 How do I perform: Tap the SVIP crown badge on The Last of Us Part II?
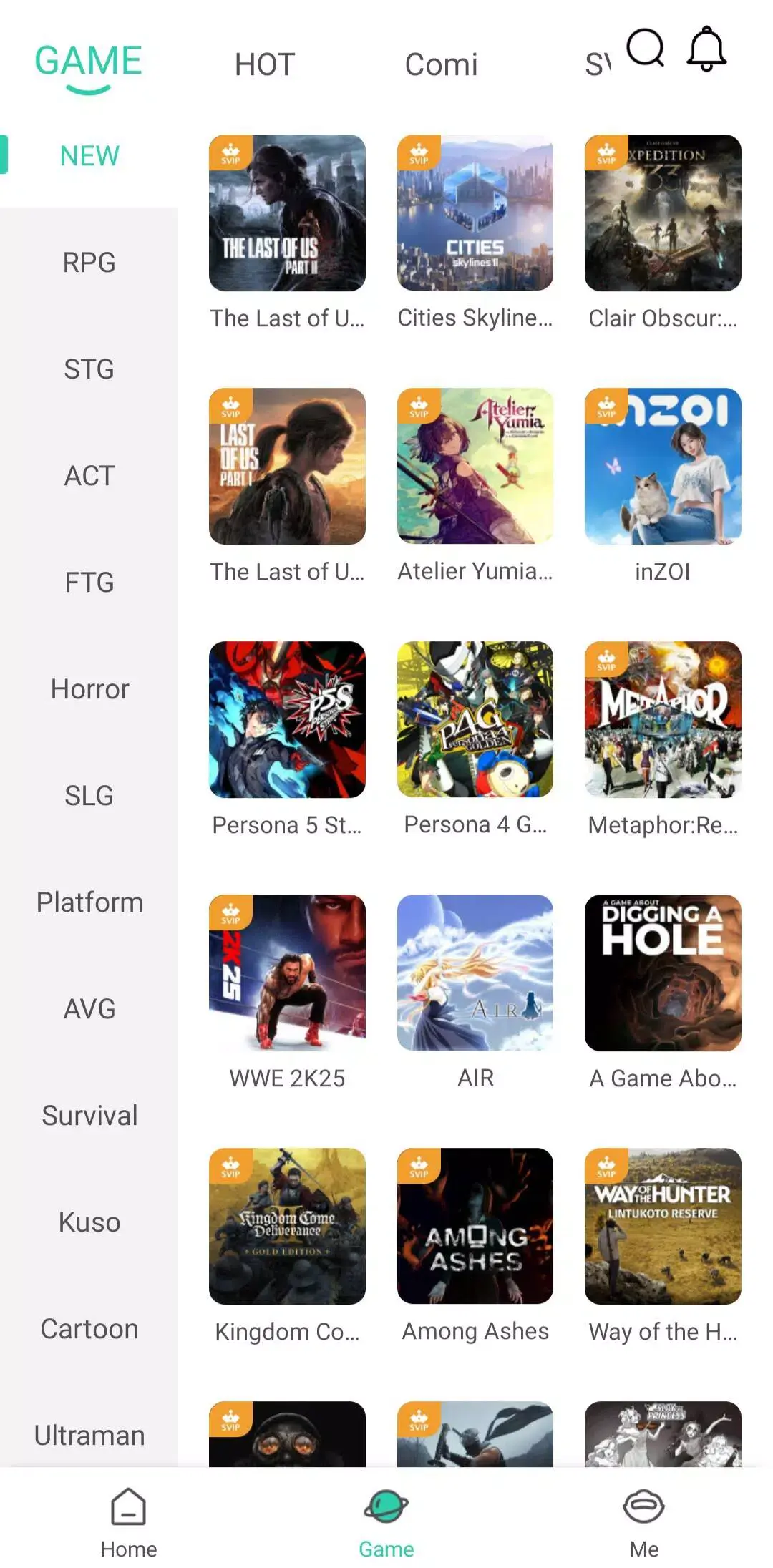coord(232,152)
